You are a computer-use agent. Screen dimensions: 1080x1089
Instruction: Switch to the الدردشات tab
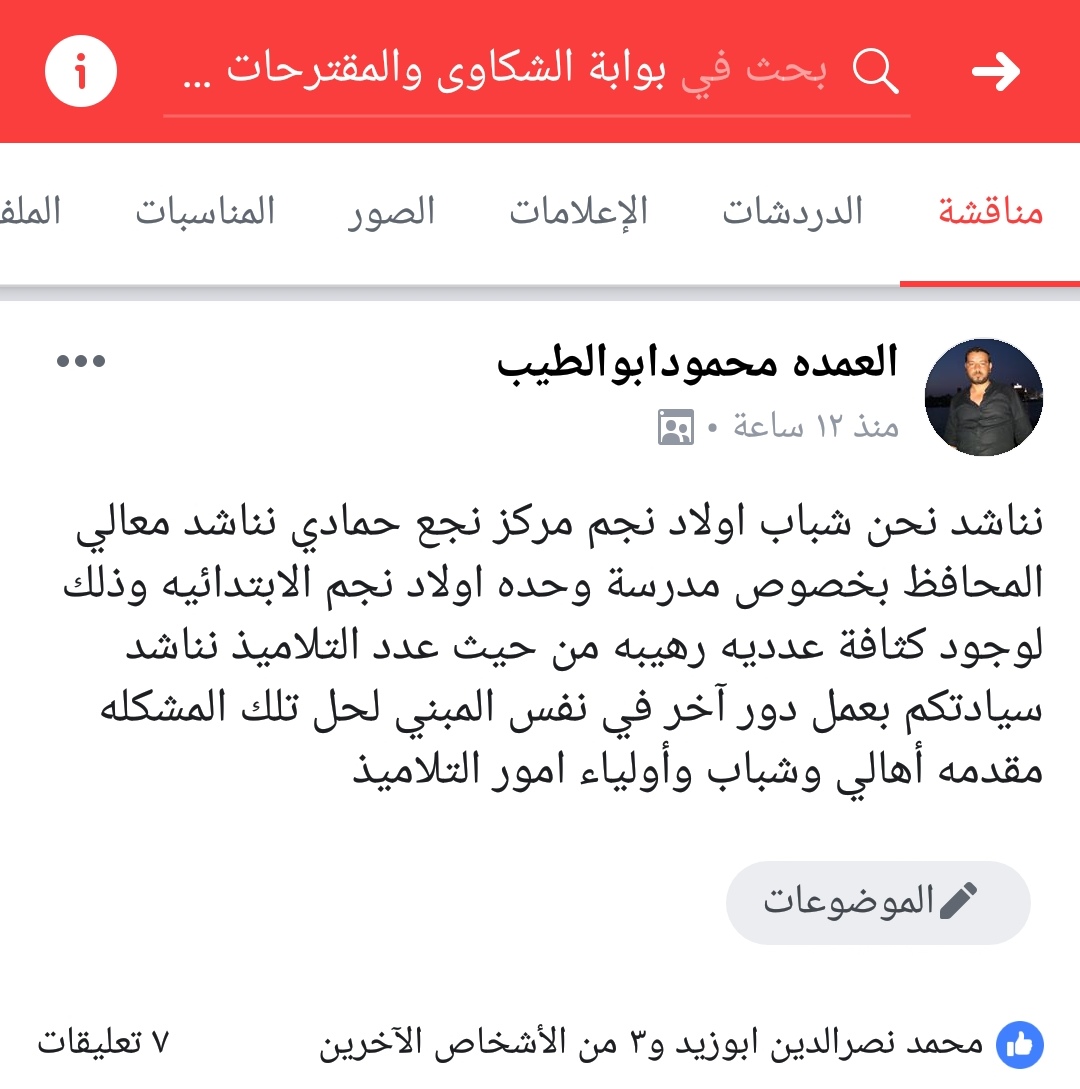click(x=792, y=213)
